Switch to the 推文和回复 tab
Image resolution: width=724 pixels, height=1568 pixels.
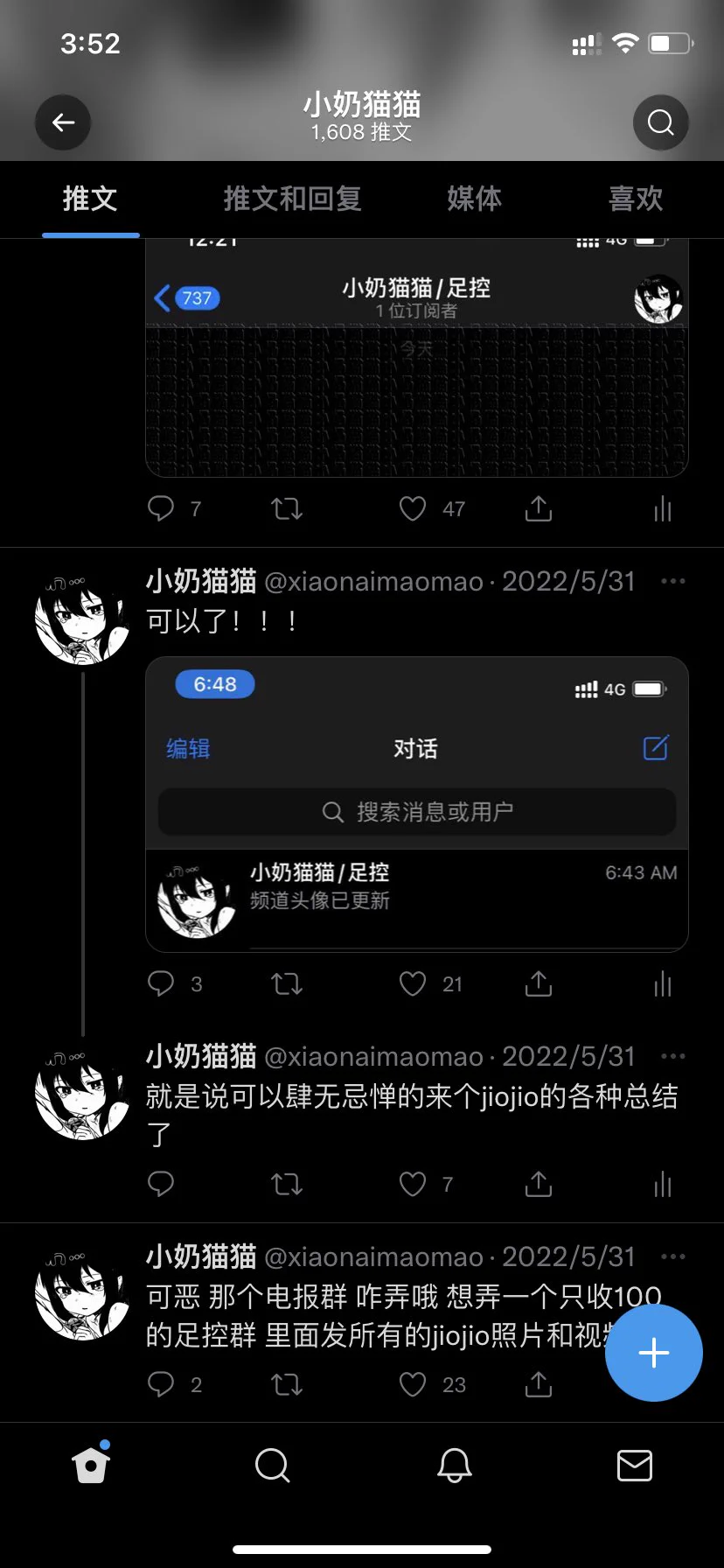(292, 199)
